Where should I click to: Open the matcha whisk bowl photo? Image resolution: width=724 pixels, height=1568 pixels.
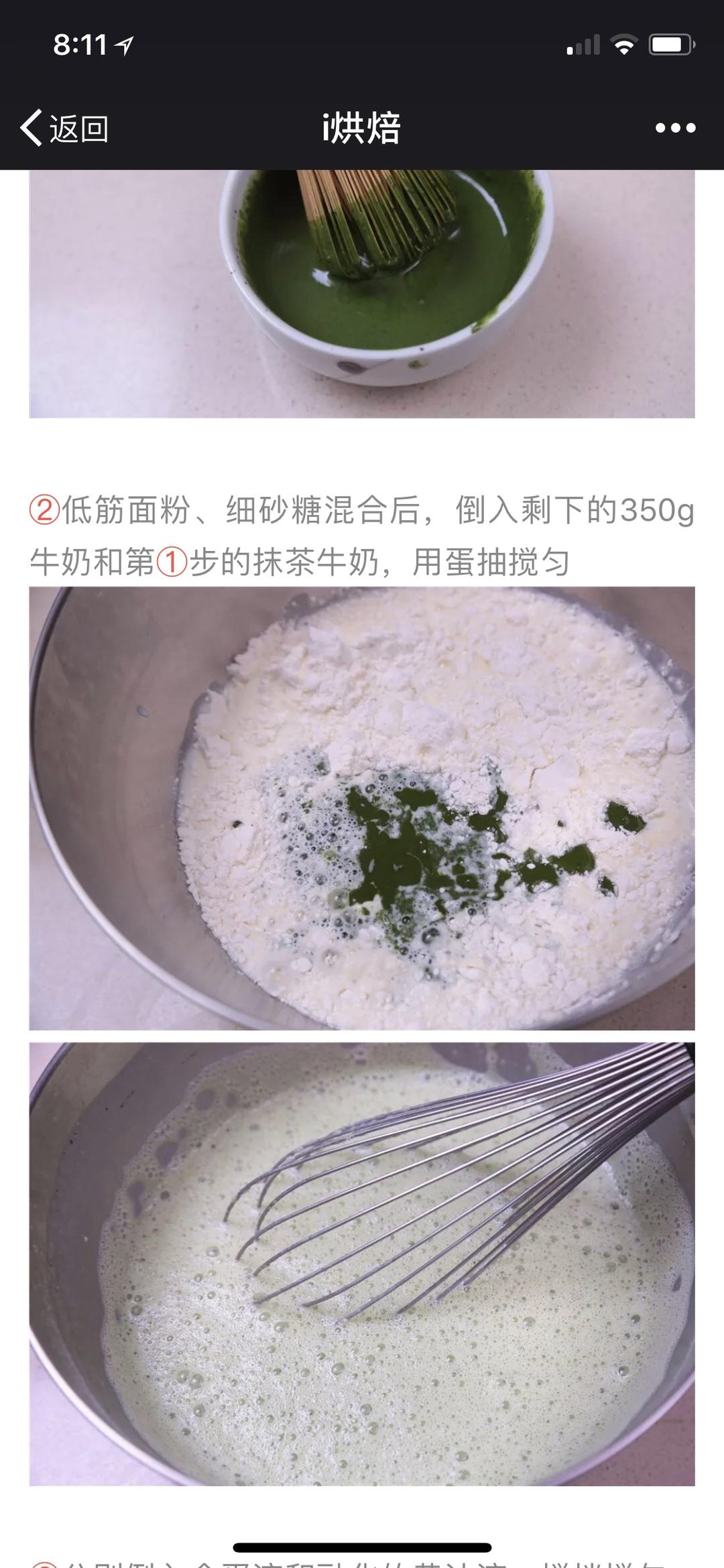362,294
